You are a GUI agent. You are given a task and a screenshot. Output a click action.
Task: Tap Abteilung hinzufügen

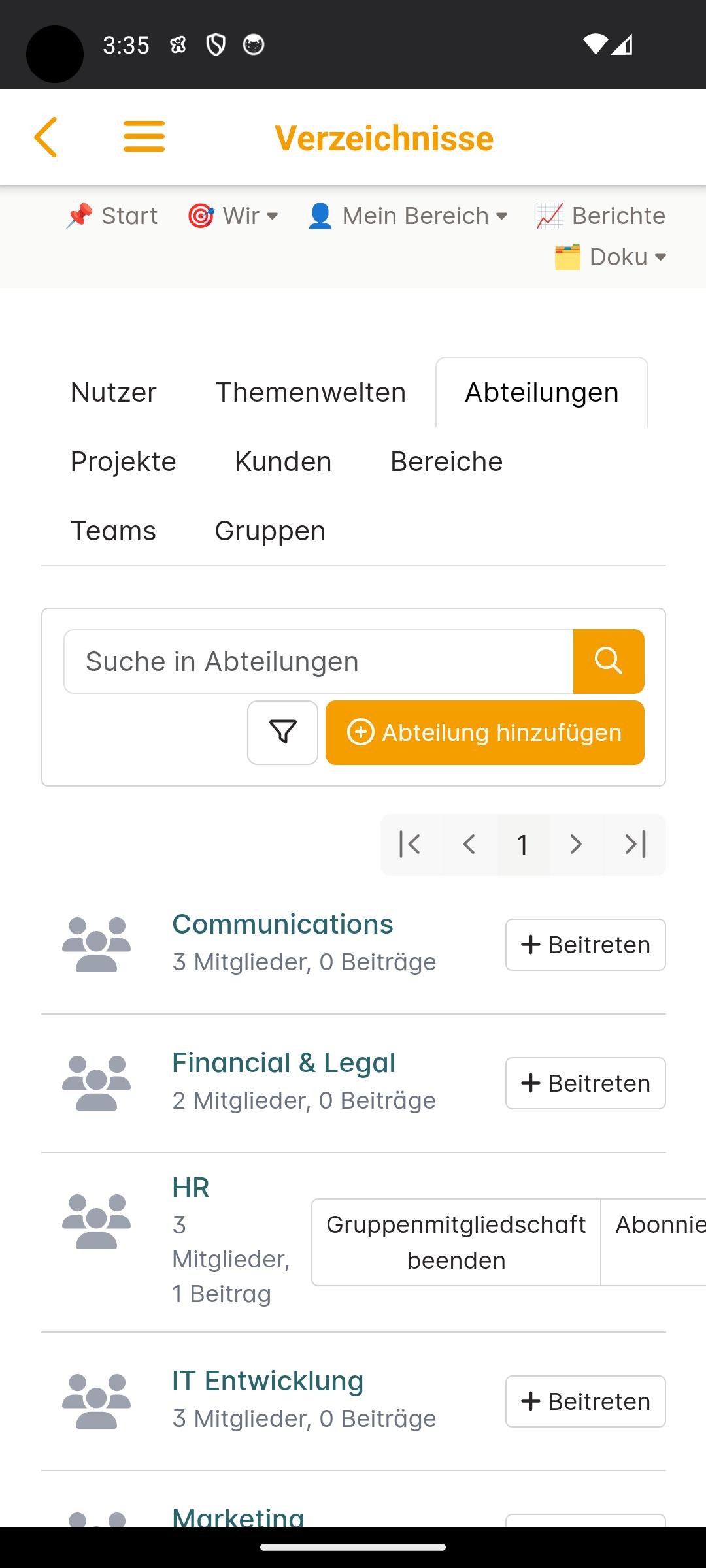(x=485, y=732)
